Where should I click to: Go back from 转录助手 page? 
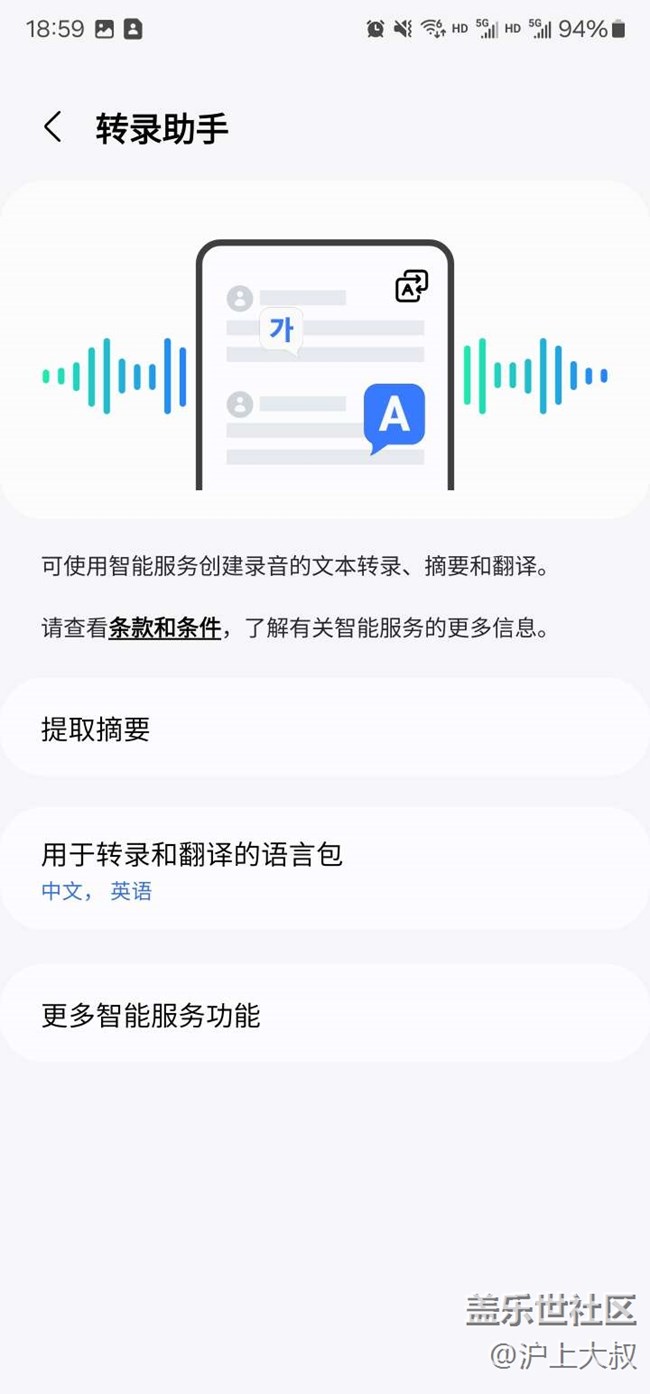[x=53, y=128]
